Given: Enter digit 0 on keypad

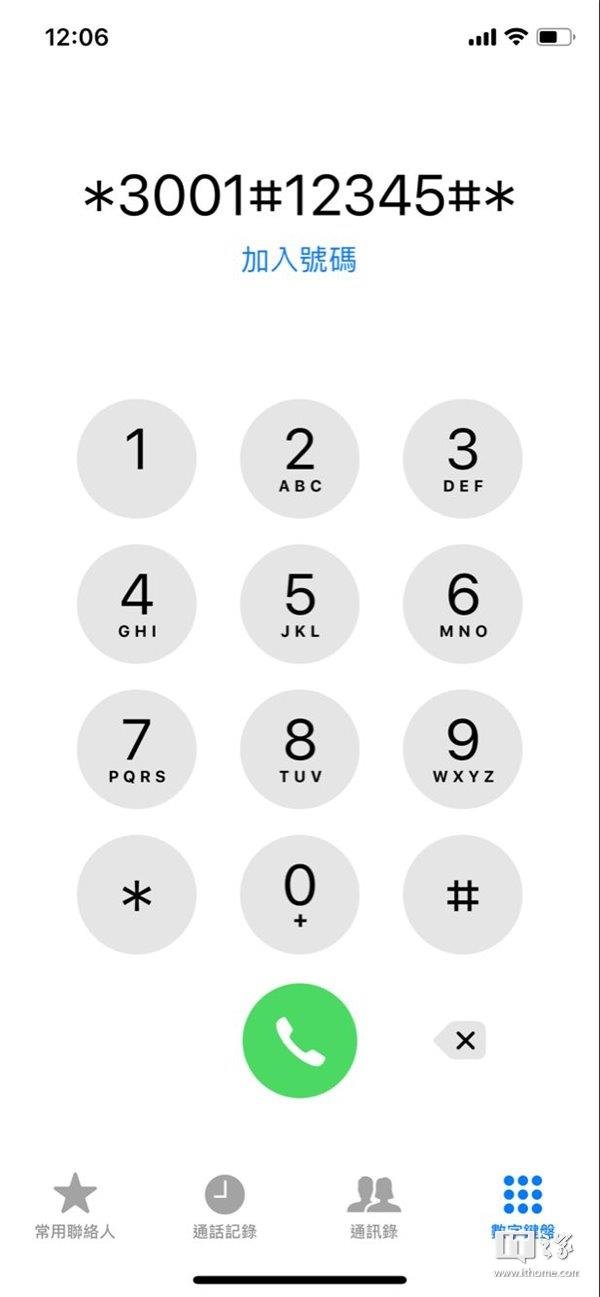Looking at the screenshot, I should click(x=300, y=894).
